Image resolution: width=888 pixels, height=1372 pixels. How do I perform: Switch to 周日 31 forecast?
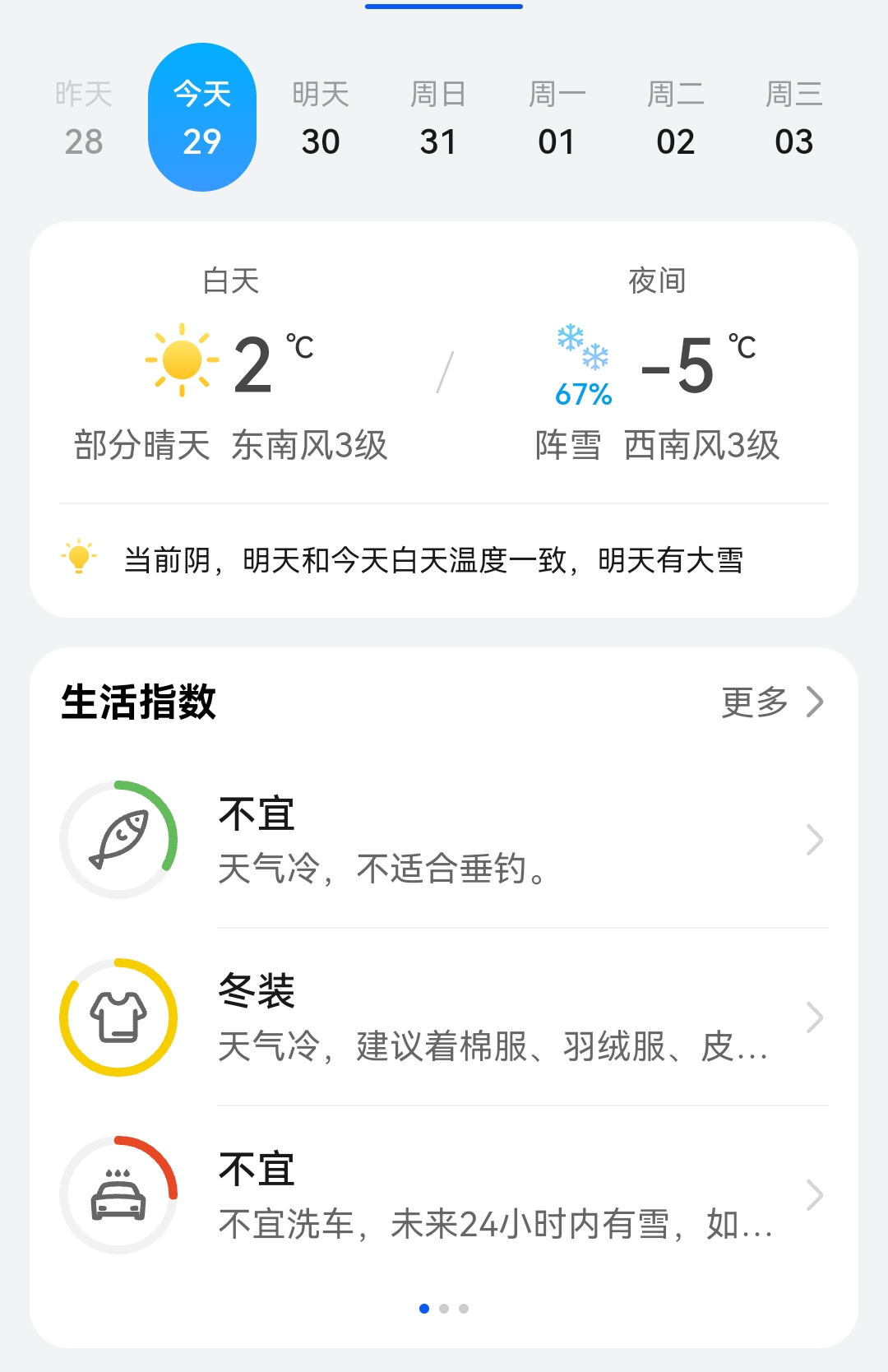(439, 118)
